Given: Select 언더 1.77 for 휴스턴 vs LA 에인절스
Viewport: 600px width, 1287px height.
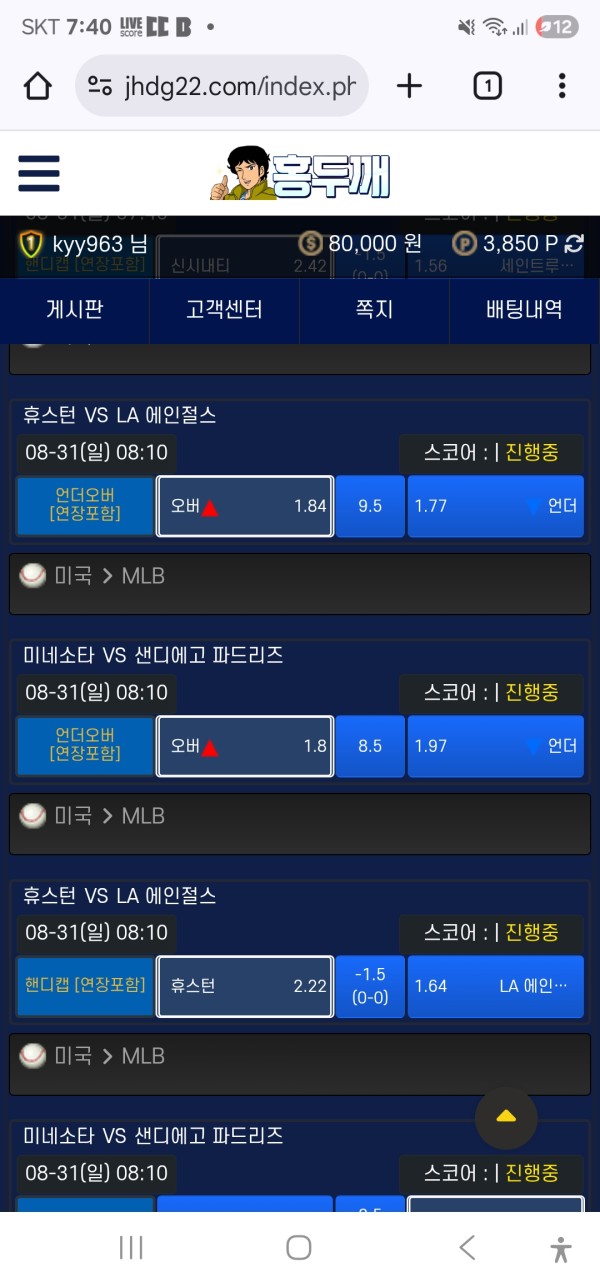Looking at the screenshot, I should pos(495,506).
